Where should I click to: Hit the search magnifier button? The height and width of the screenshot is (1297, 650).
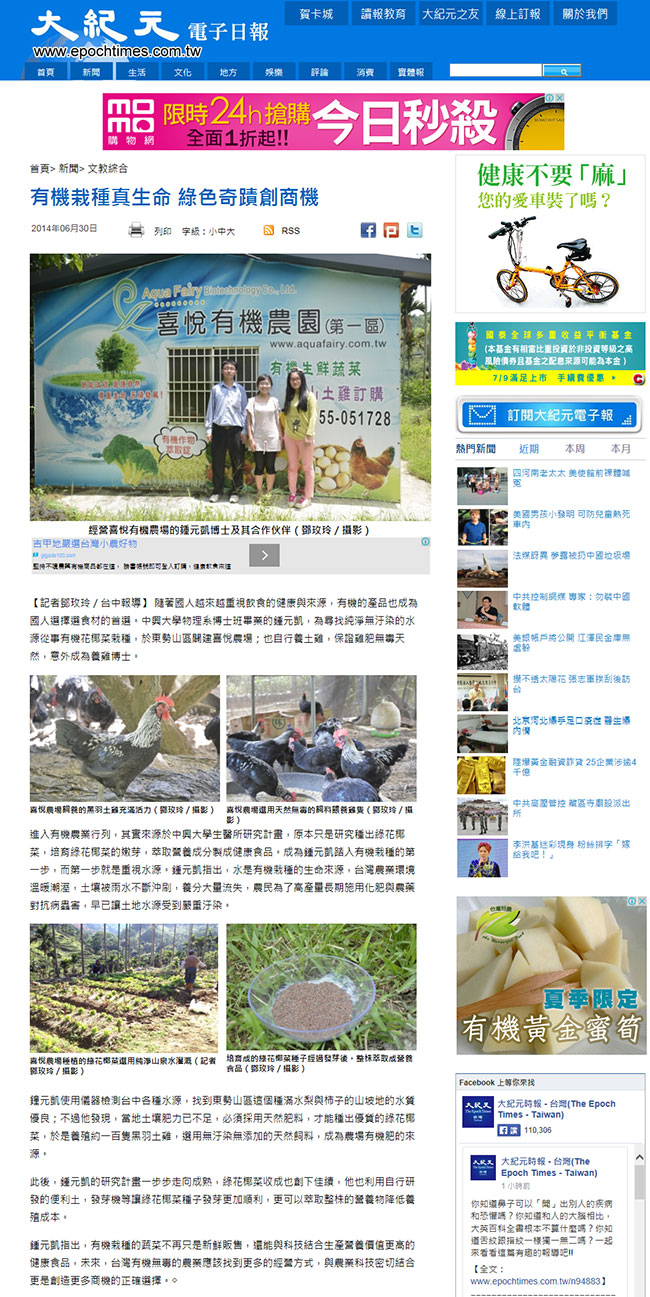[561, 71]
